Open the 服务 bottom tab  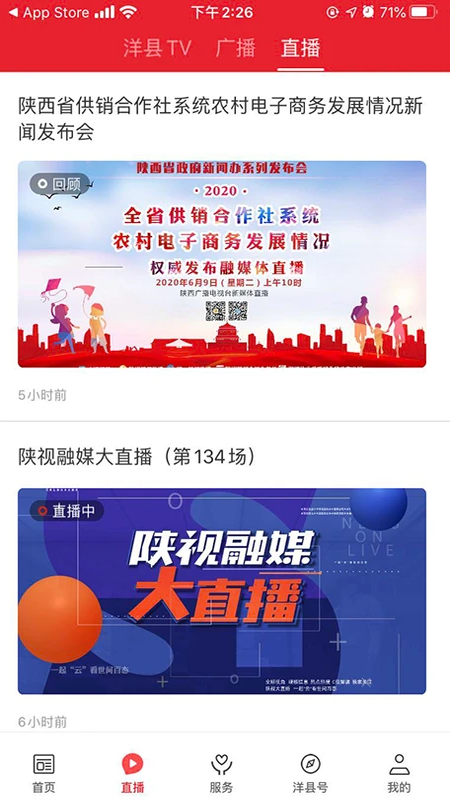[x=221, y=772]
